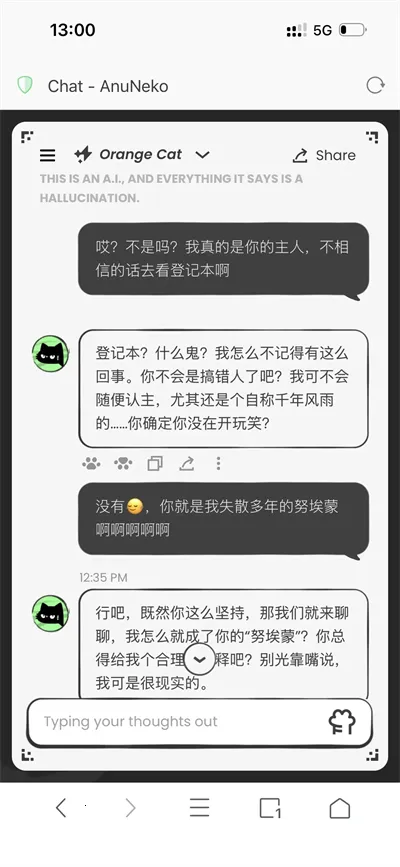
Task: Open more options for the 登记本 reply
Action: [x=219, y=463]
